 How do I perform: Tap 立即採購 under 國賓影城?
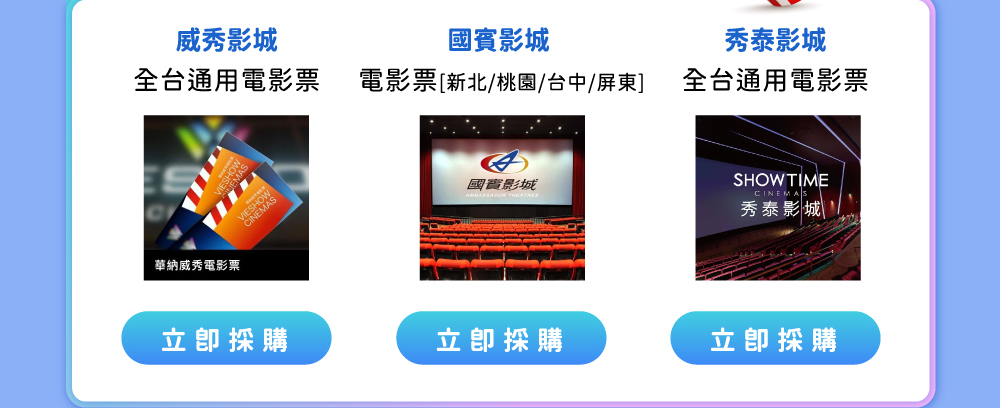point(501,338)
